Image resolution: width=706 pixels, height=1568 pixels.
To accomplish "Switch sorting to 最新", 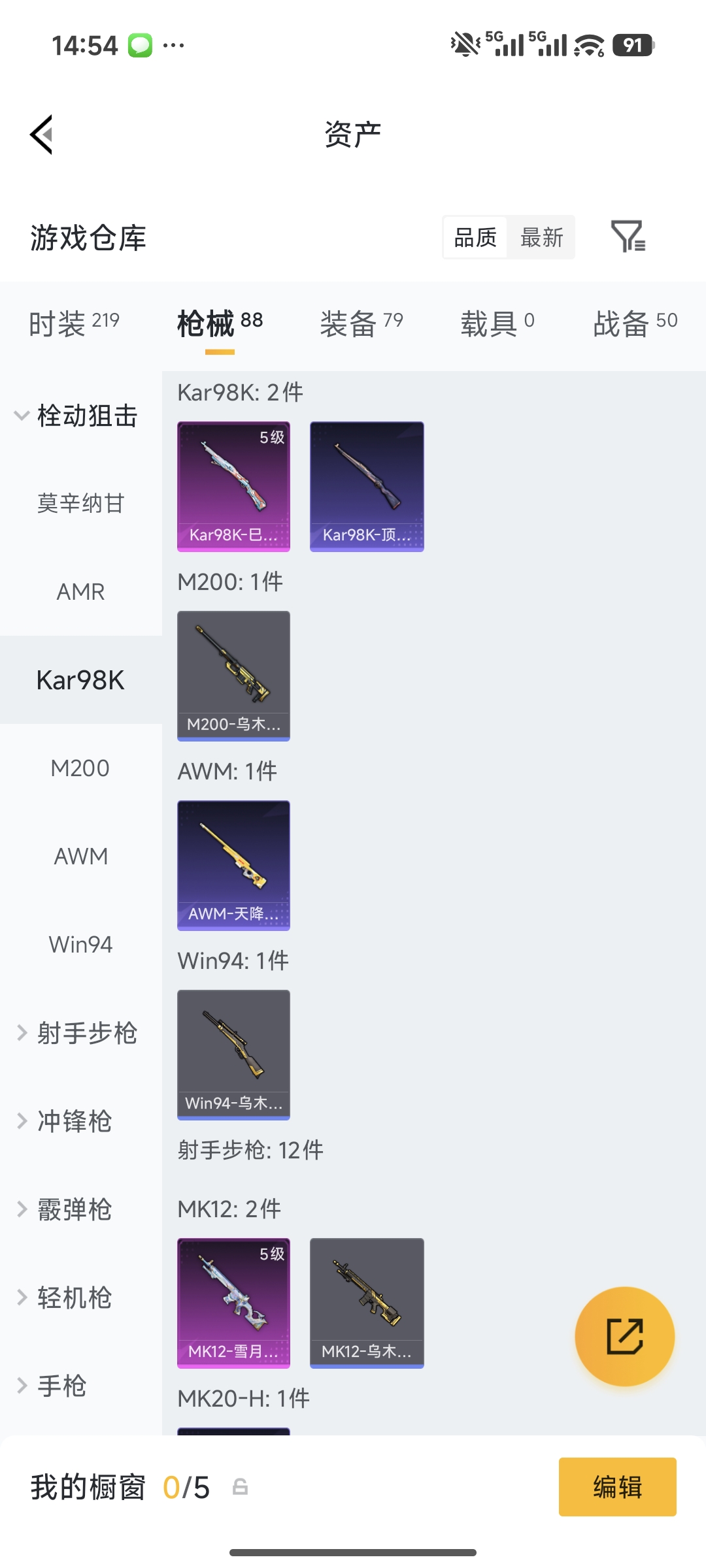I will 541,238.
